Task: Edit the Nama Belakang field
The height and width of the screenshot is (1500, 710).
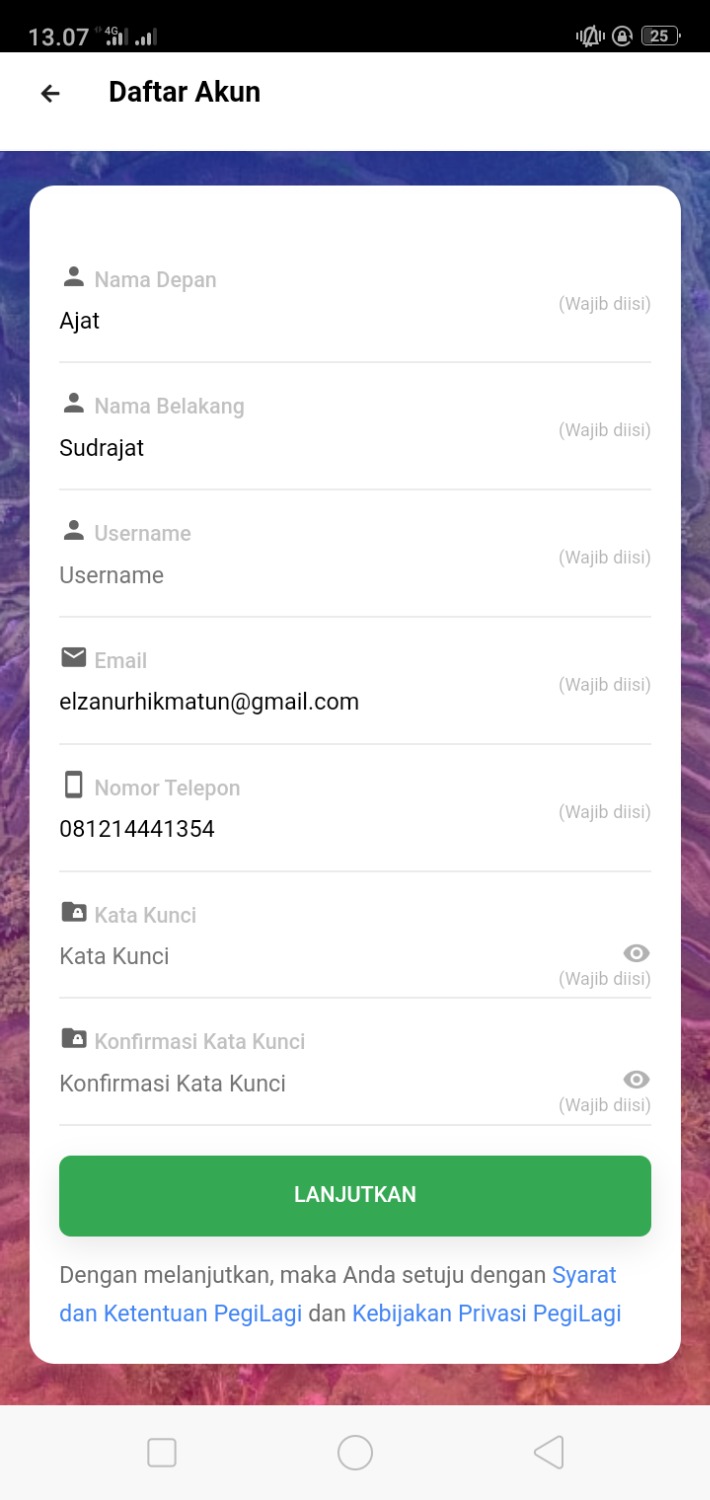Action: [x=300, y=448]
